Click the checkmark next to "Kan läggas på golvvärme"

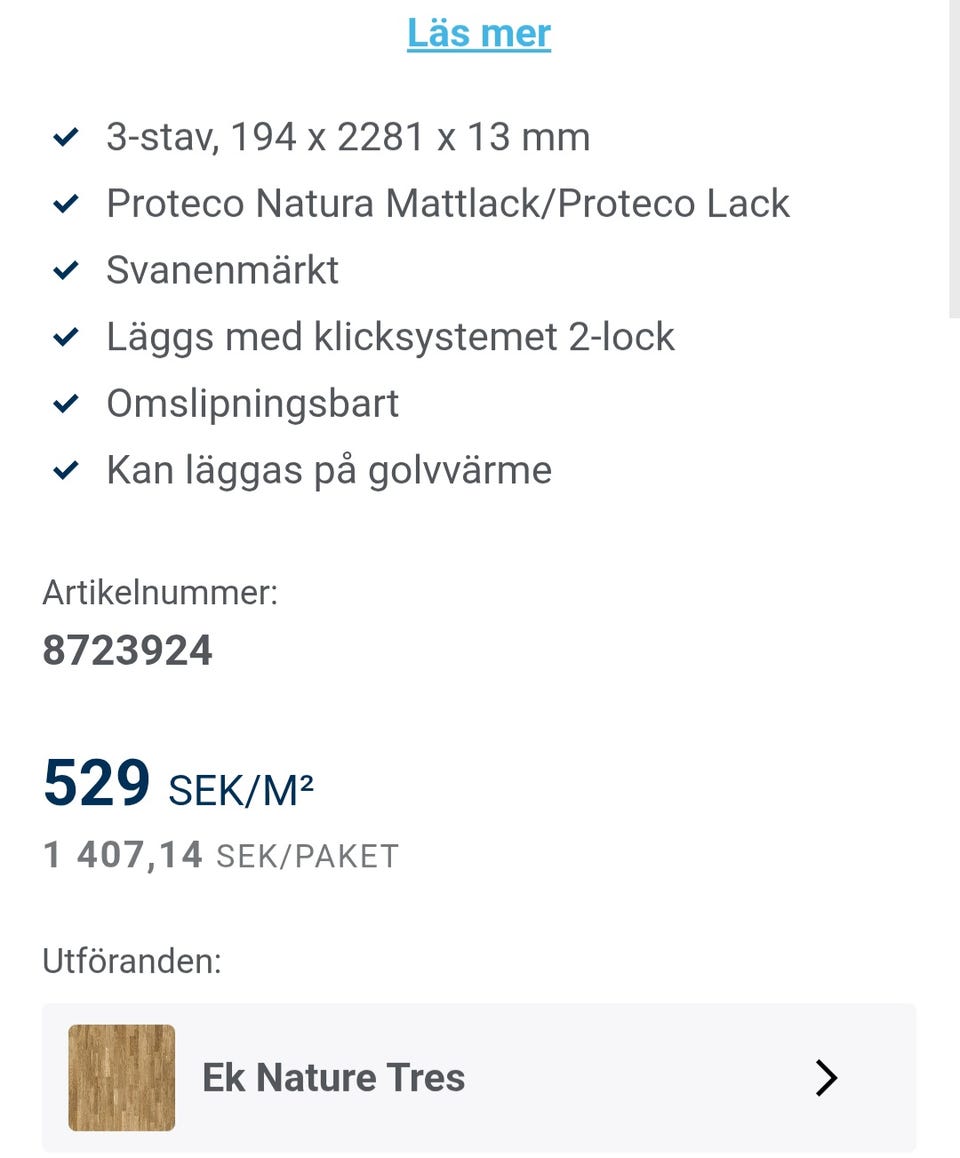[x=67, y=469]
